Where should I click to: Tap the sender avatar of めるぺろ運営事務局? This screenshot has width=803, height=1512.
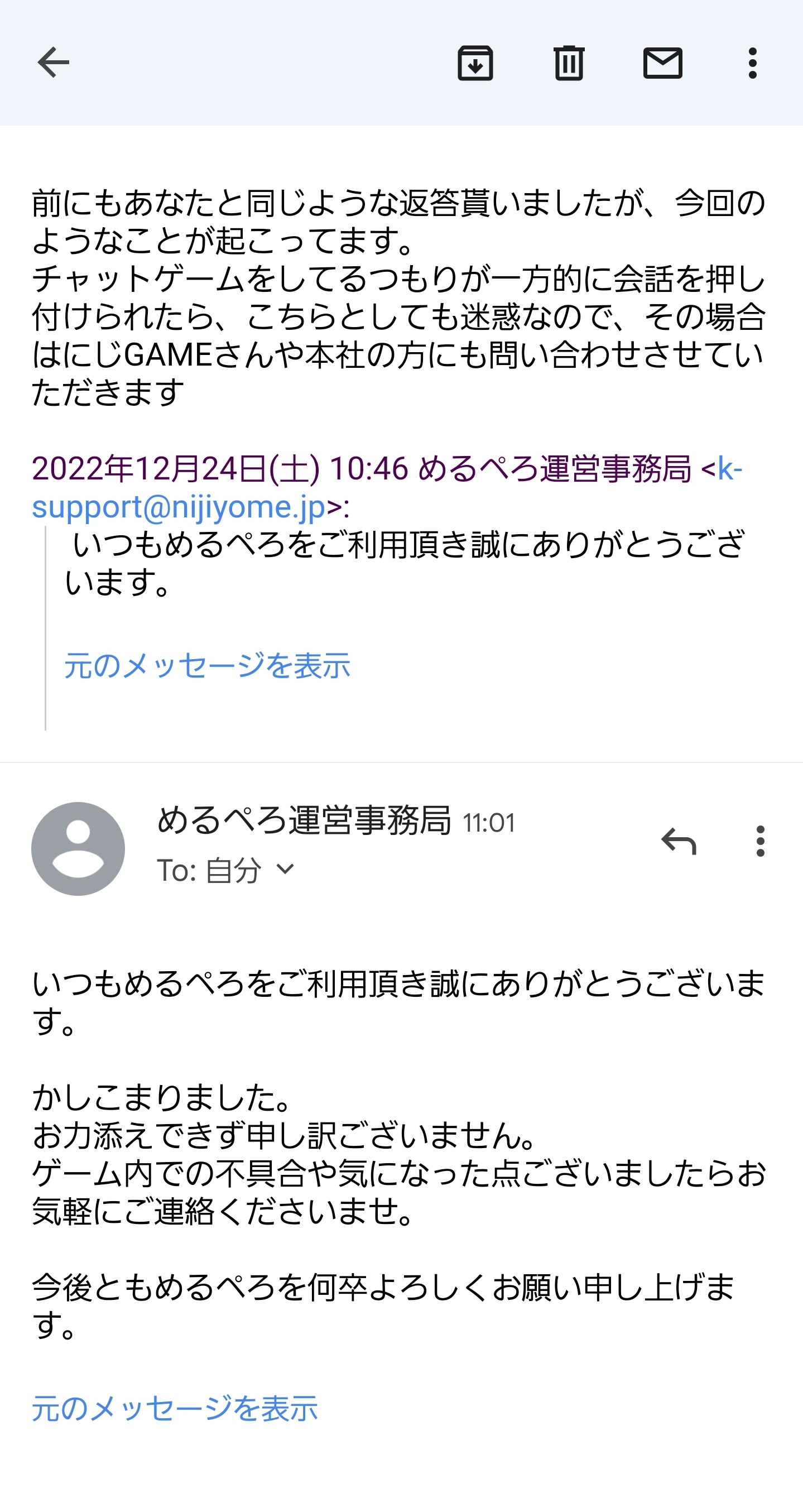(x=78, y=849)
